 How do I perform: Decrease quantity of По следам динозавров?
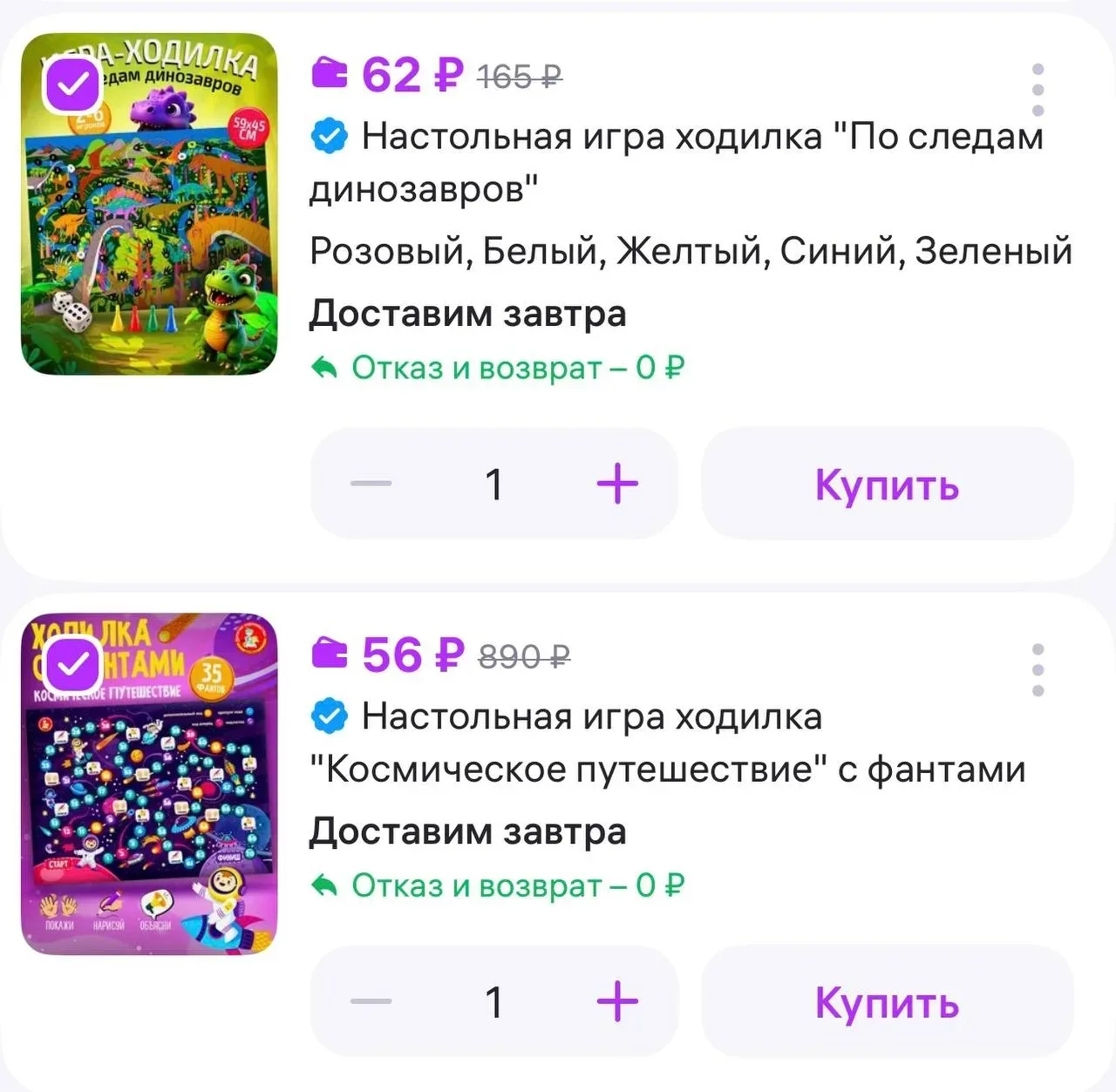(371, 484)
